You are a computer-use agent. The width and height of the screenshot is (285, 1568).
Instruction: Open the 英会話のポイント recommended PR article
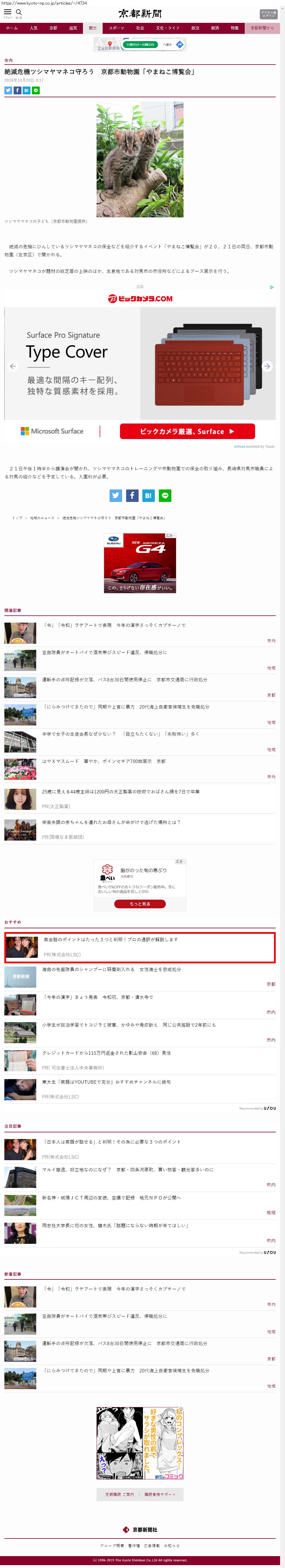click(x=110, y=940)
